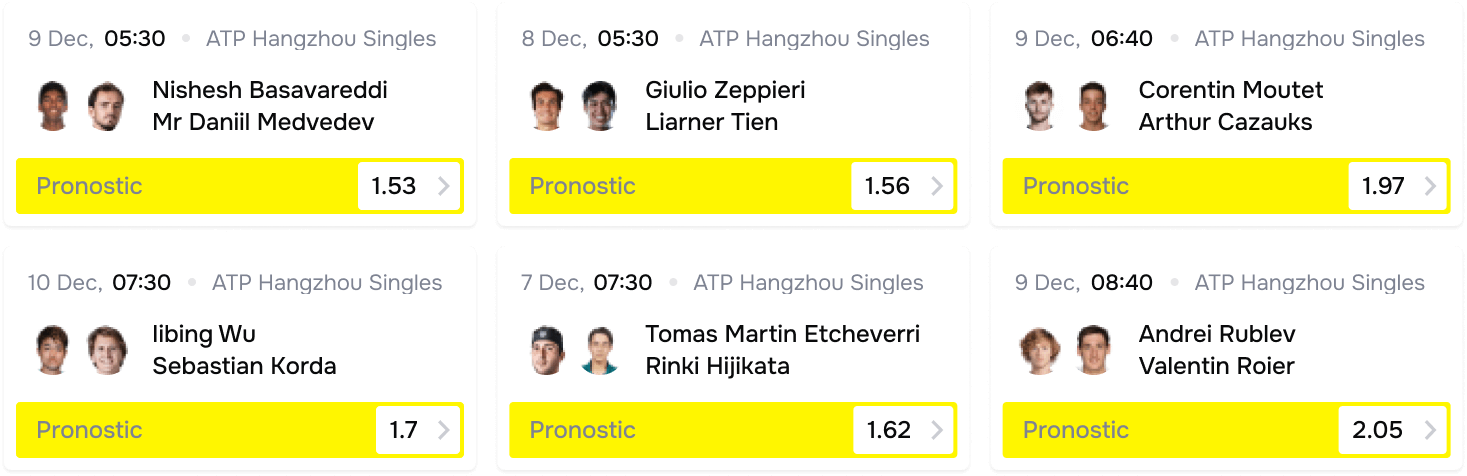
Task: Select the 1.62 Pronostic odds
Action: tap(902, 430)
